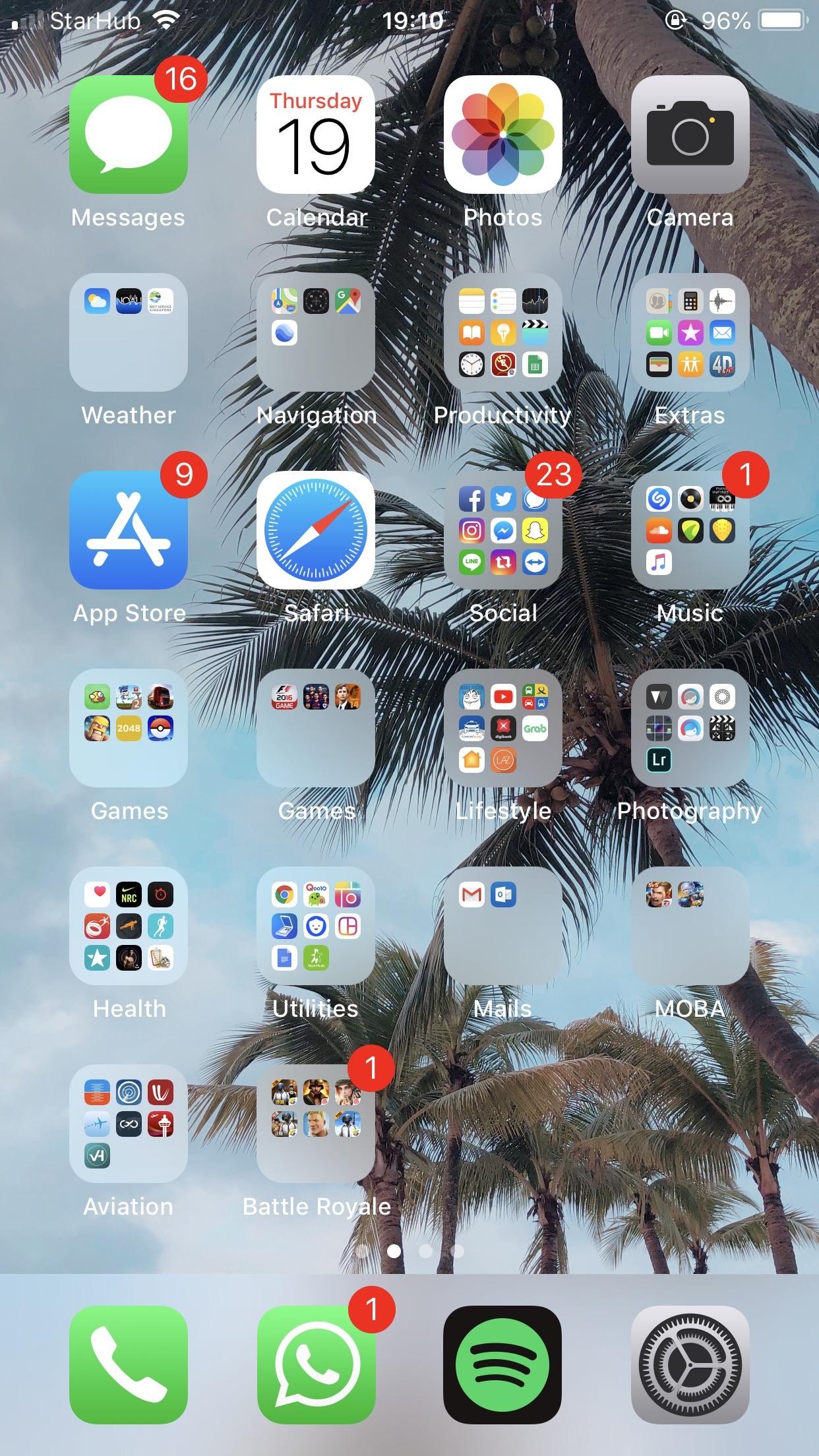The width and height of the screenshot is (819, 1456).
Task: Open the Social folder
Action: [502, 530]
